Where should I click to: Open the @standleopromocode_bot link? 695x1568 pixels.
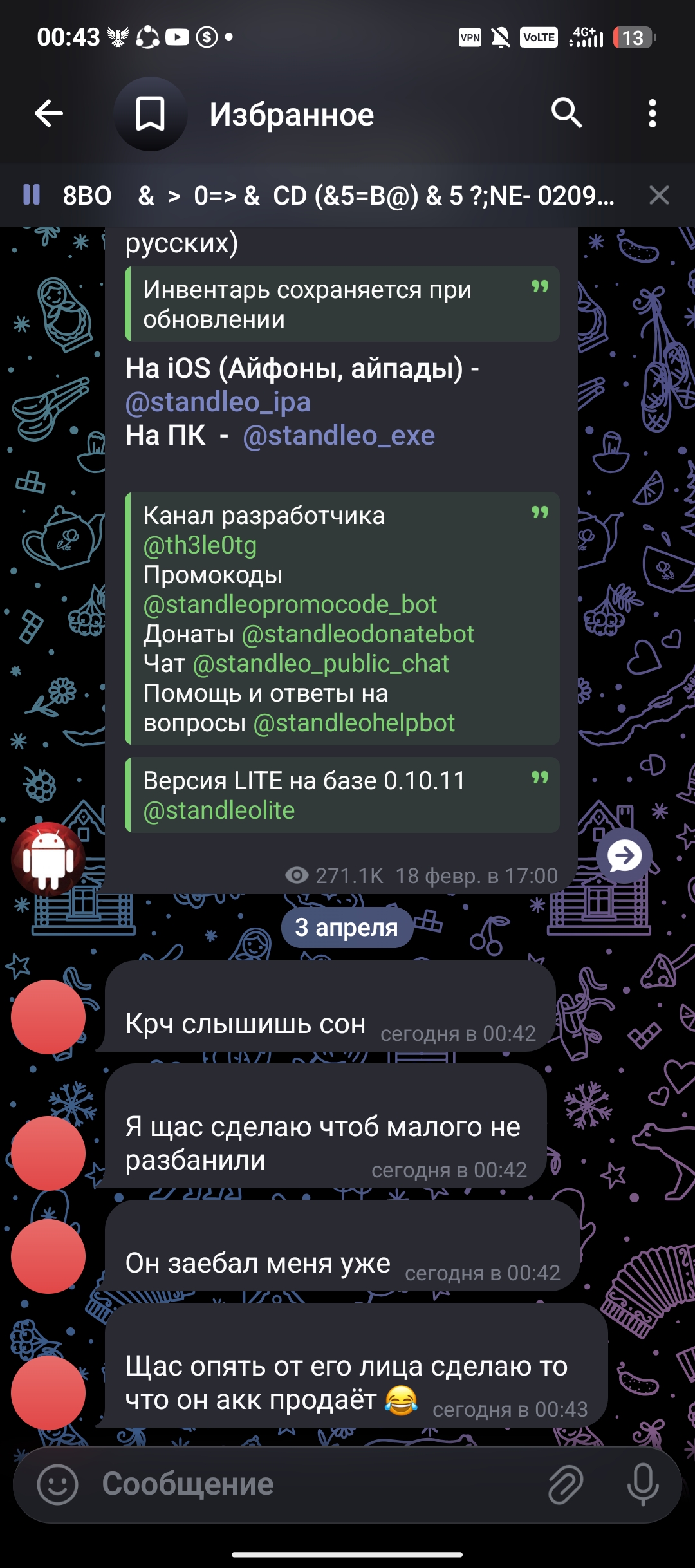(290, 605)
